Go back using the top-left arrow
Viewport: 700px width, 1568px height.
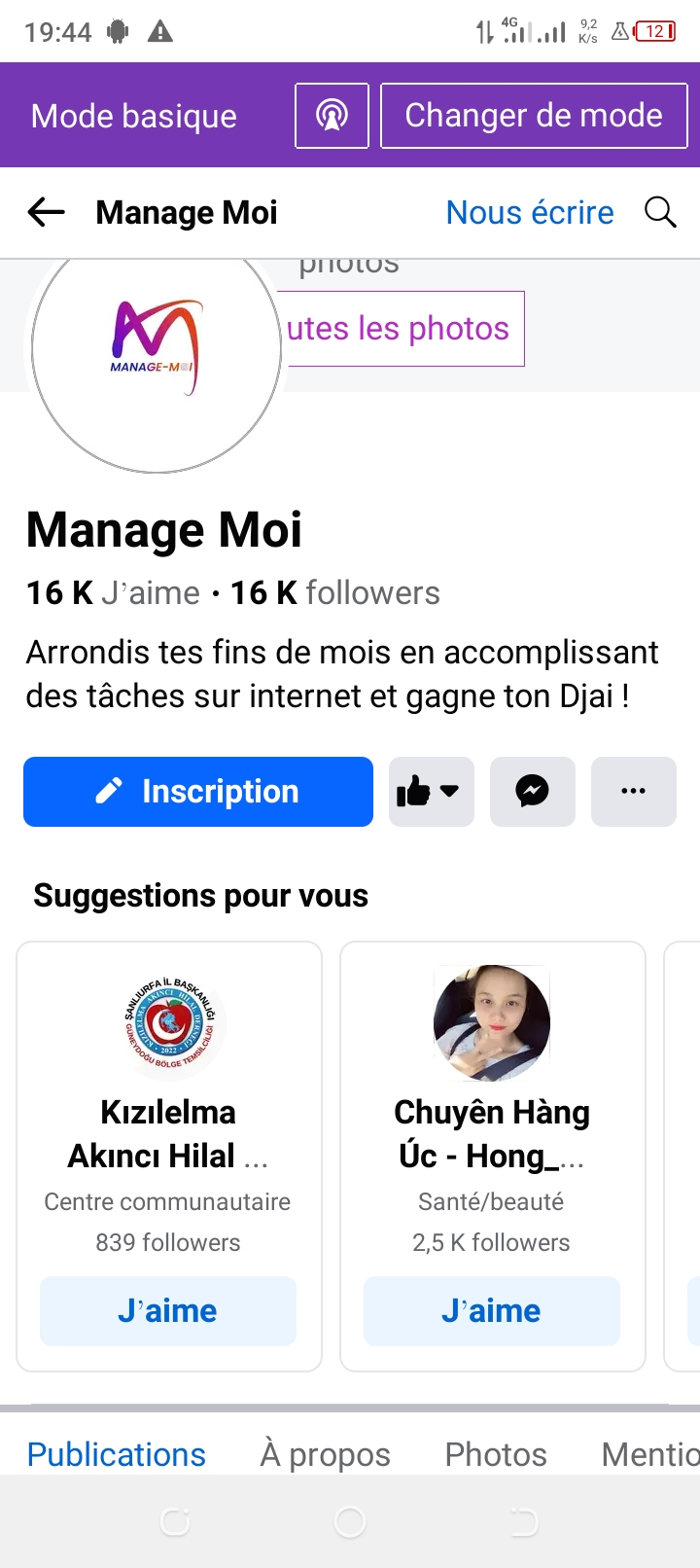pos(46,212)
